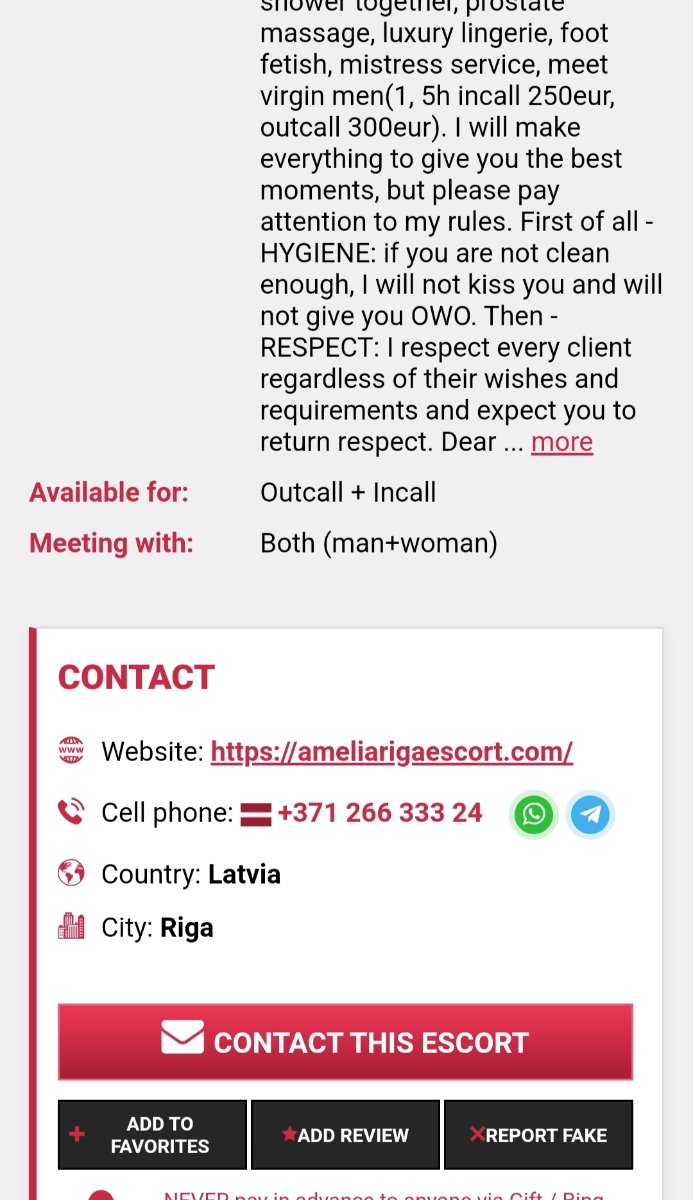The image size is (693, 1200).
Task: Expand the description with the more link
Action: [561, 442]
